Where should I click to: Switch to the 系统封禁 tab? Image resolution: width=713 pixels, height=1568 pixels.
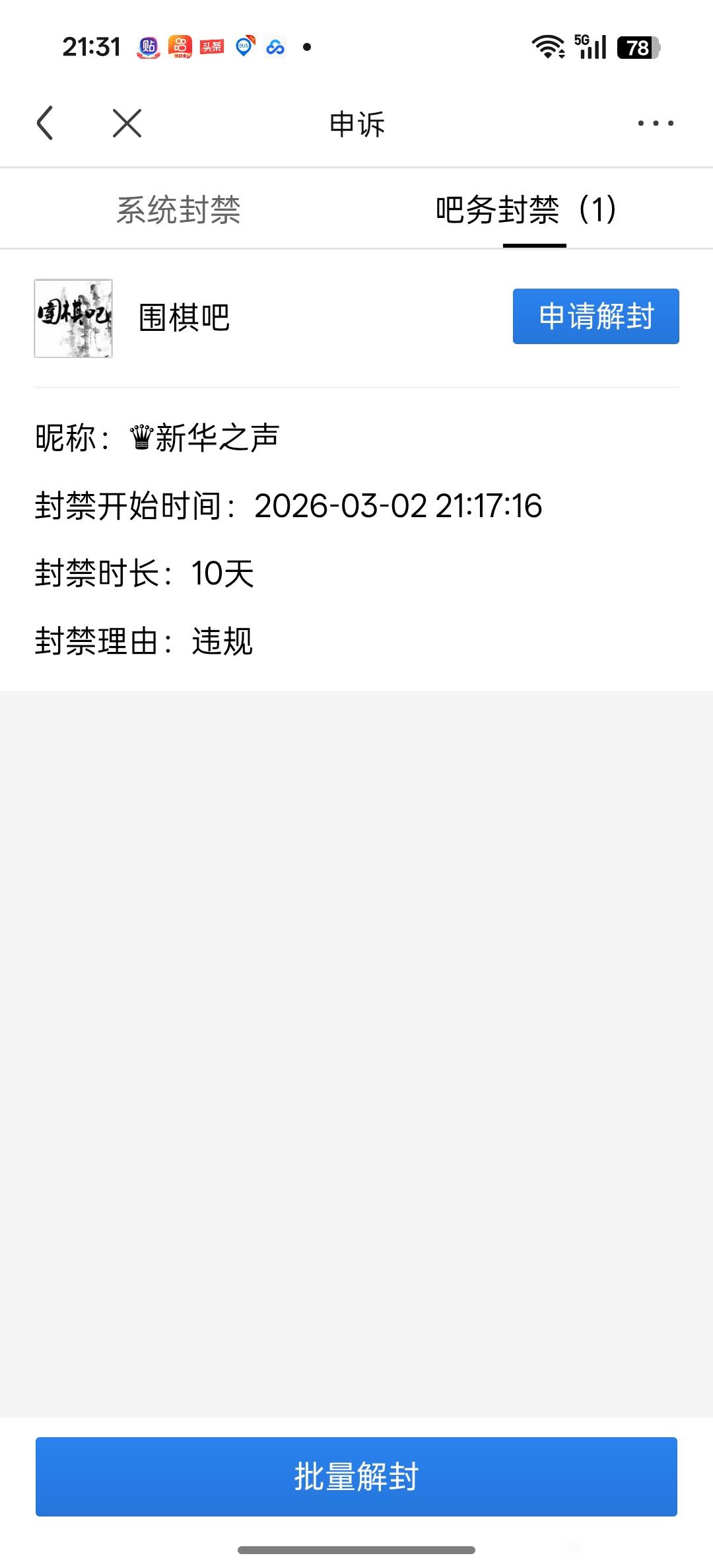tap(178, 211)
